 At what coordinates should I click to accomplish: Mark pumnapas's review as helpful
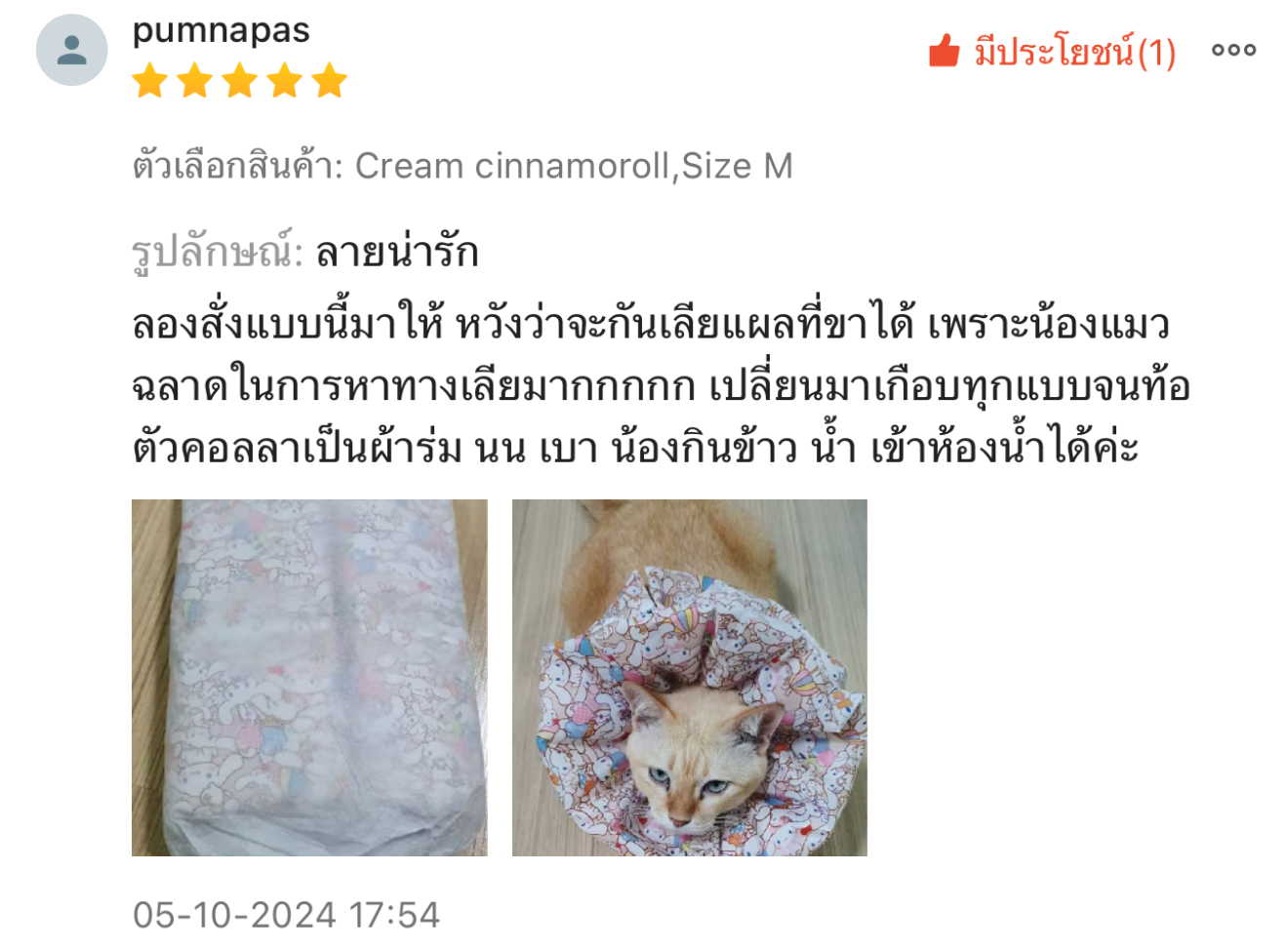1051,51
